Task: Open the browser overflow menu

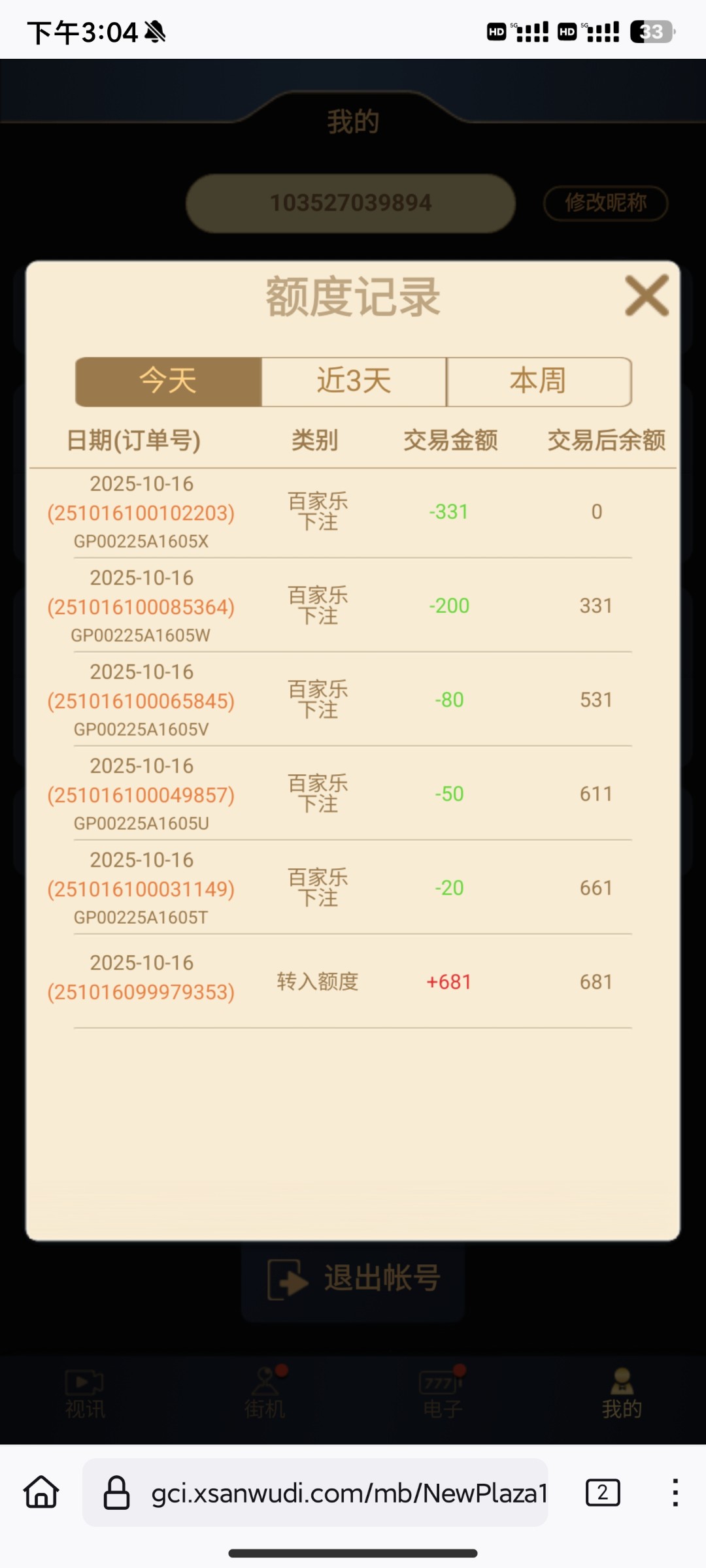Action: point(675,1493)
